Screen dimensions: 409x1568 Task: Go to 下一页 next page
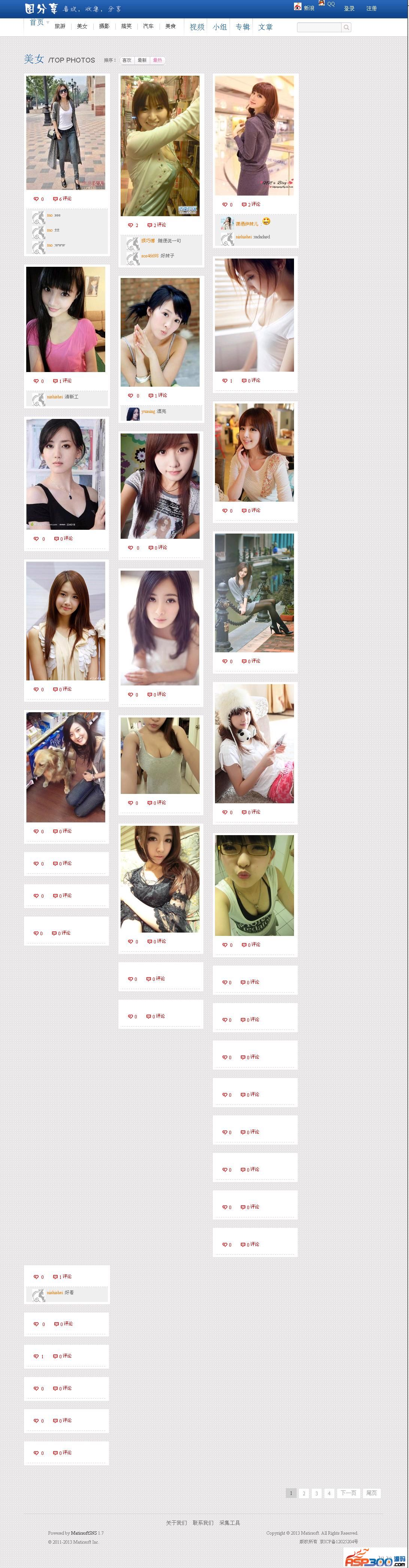(348, 1493)
